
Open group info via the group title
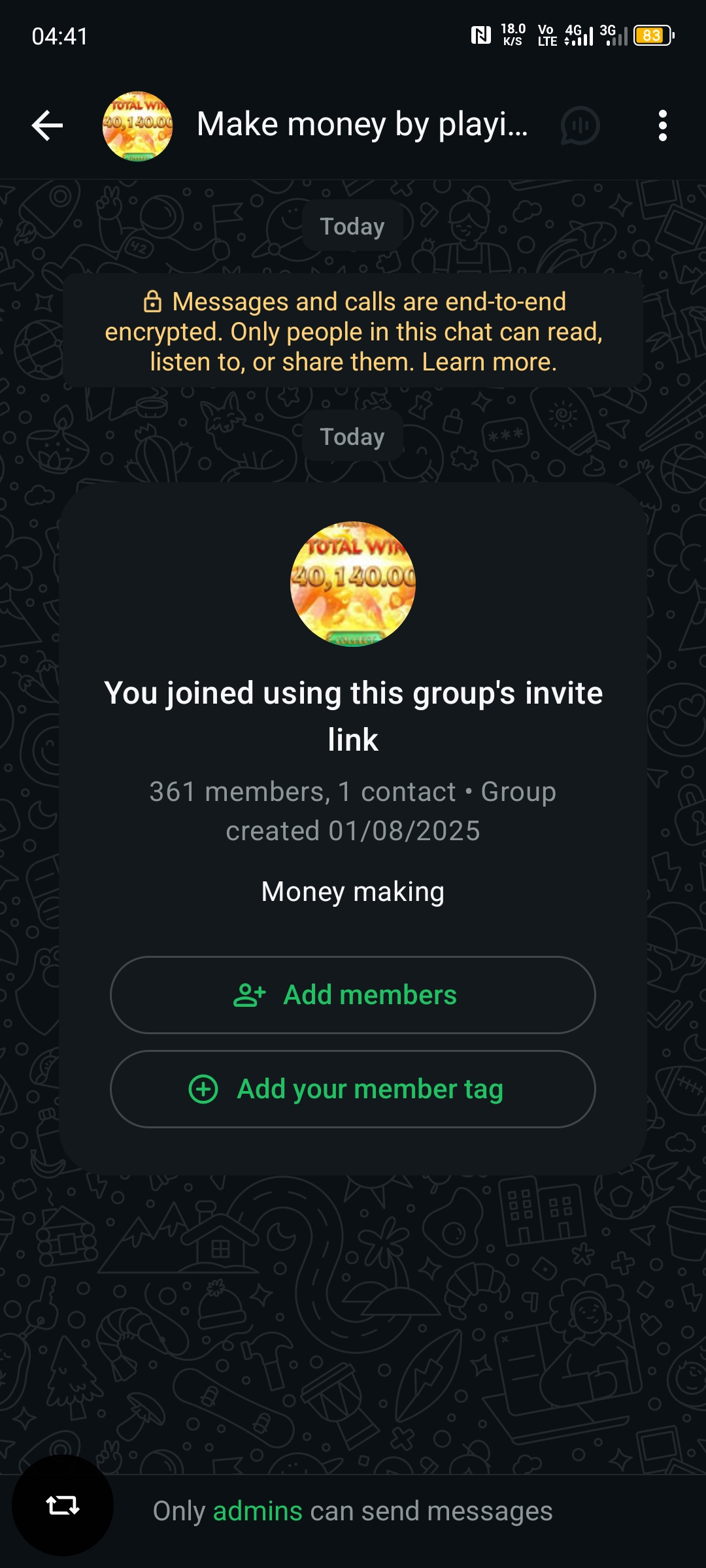[x=361, y=124]
